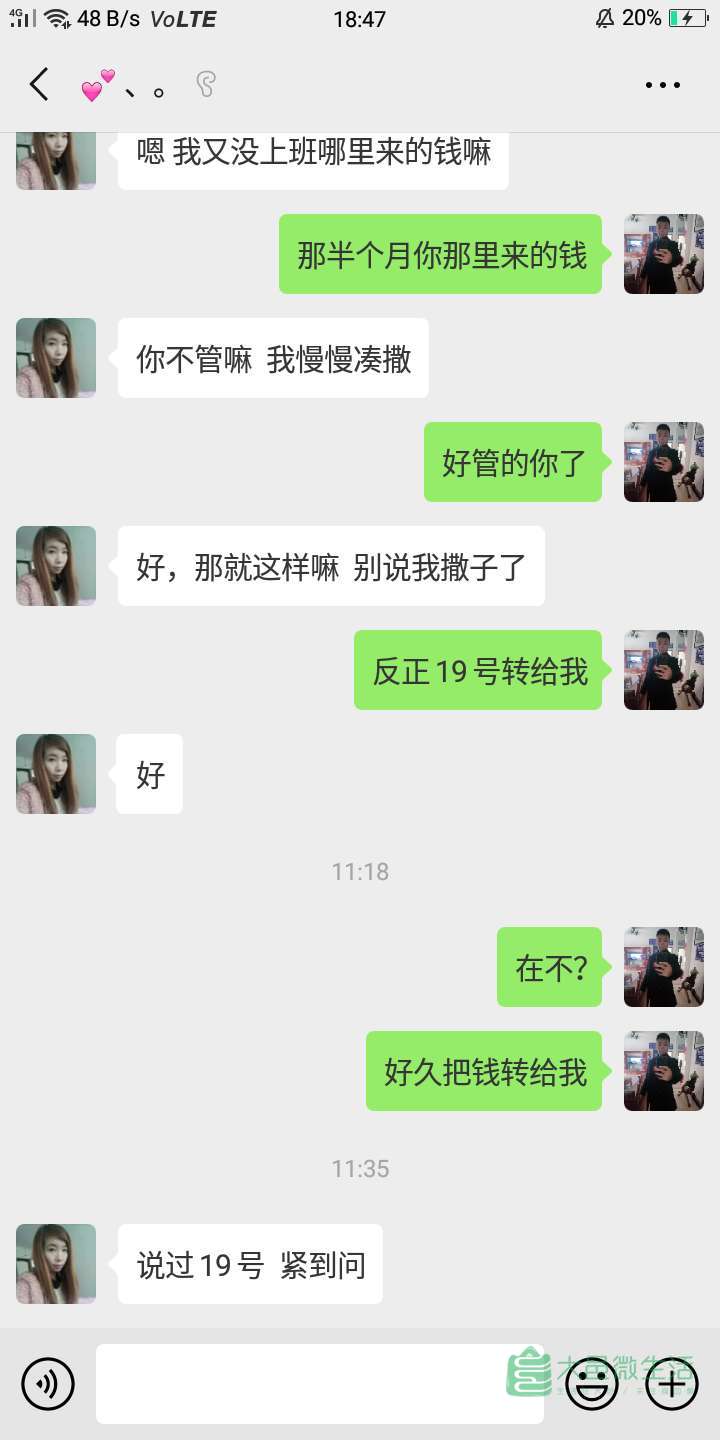Open the contact's avatar beside 说过19号 message

click(56, 1264)
